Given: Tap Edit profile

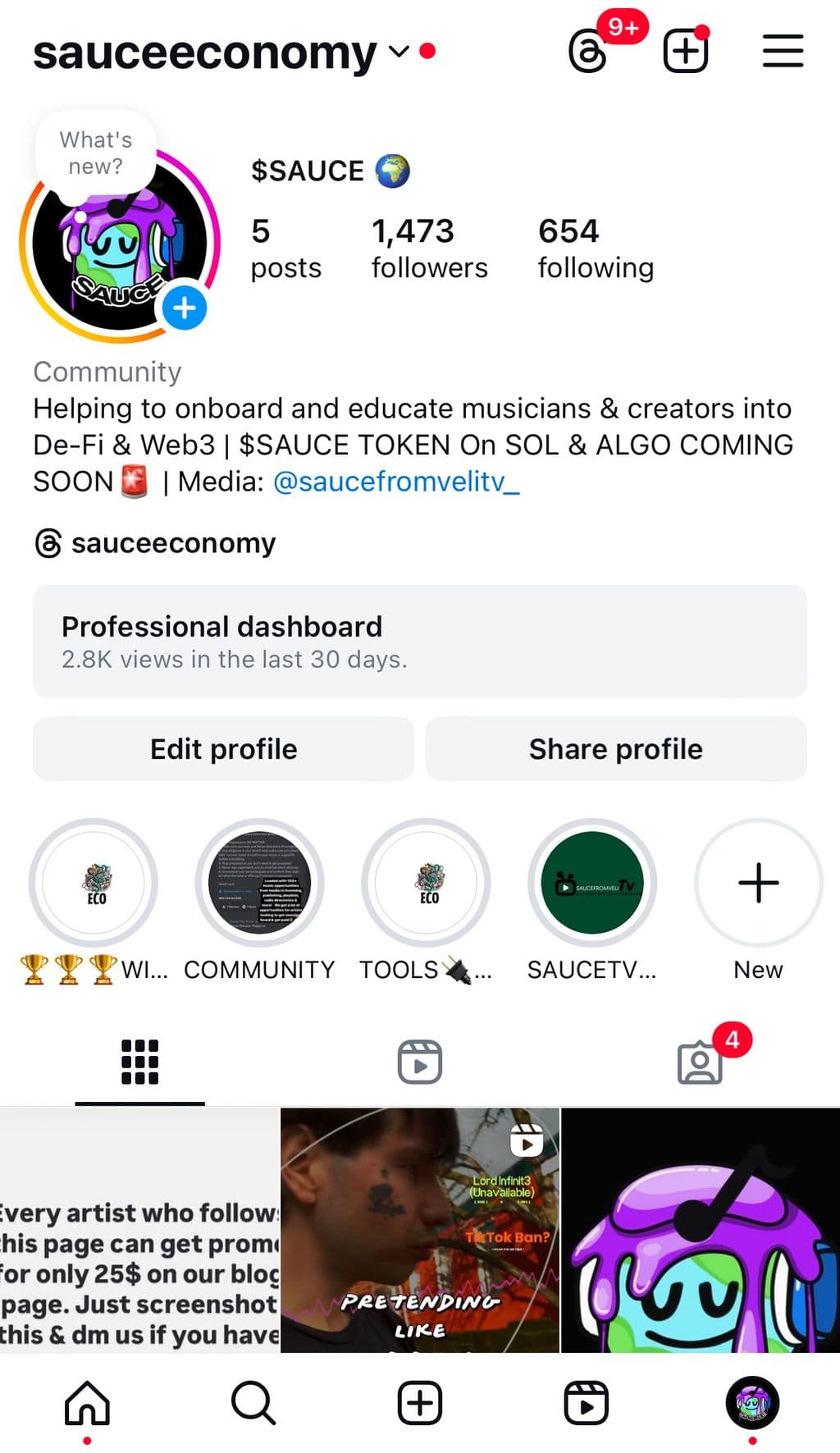Looking at the screenshot, I should coord(223,749).
